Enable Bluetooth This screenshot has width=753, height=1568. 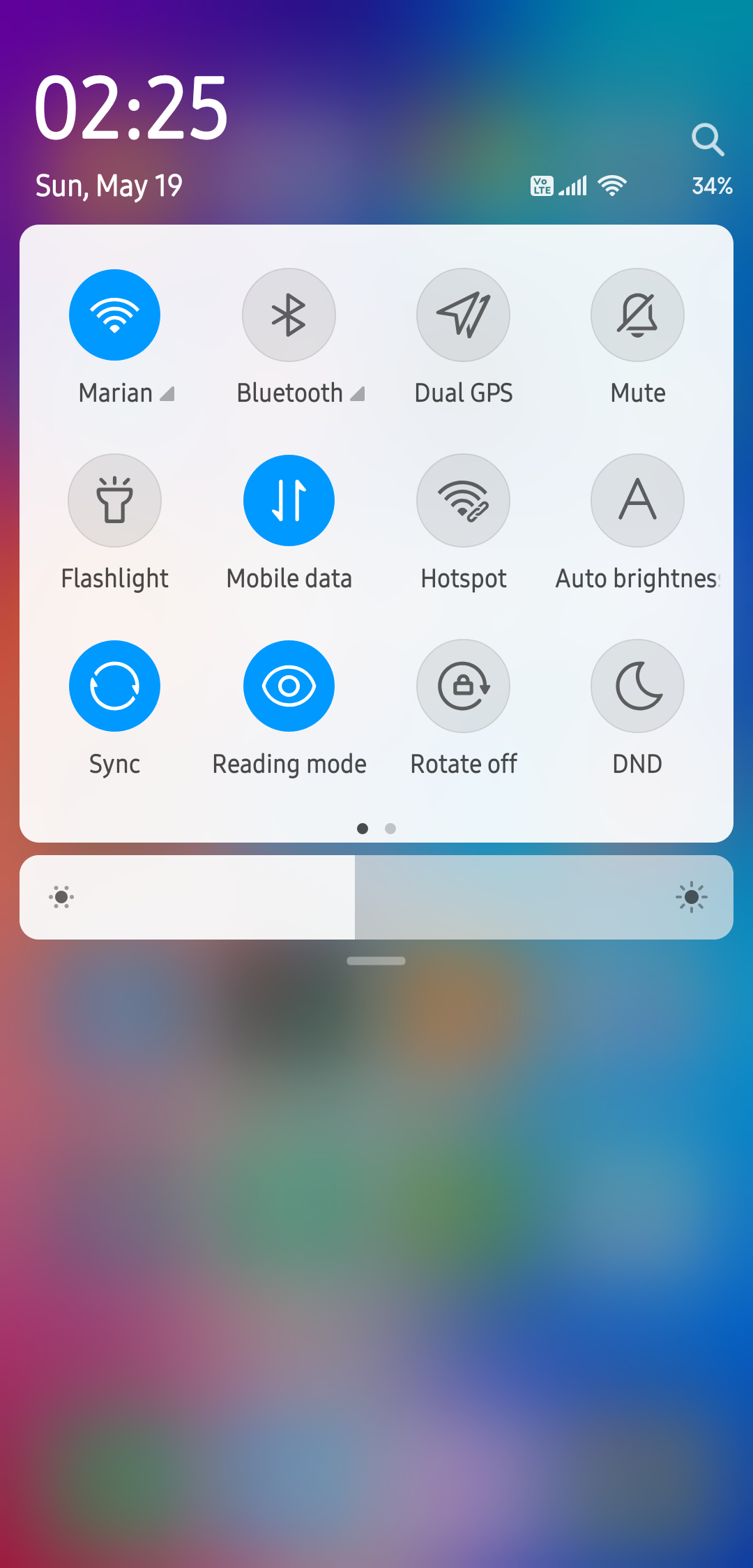(x=289, y=315)
